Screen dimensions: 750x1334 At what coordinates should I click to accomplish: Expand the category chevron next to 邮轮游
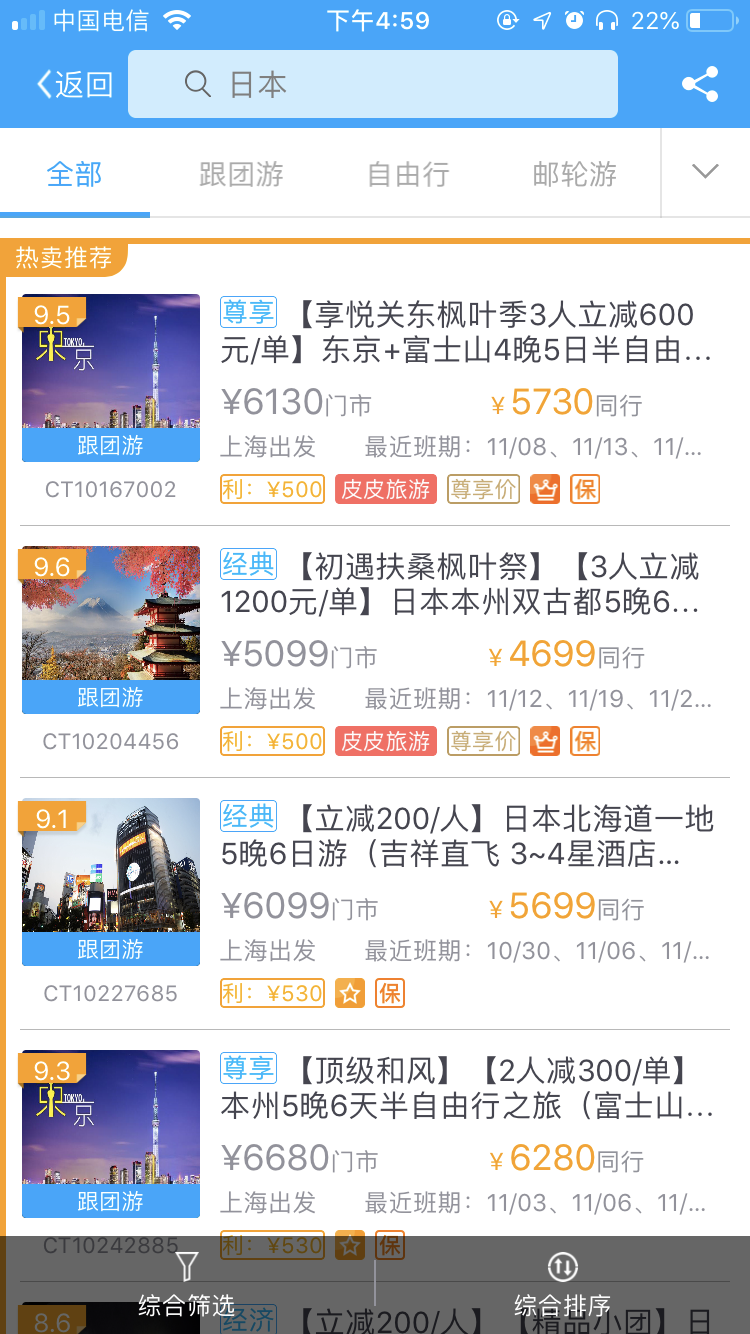pos(705,171)
